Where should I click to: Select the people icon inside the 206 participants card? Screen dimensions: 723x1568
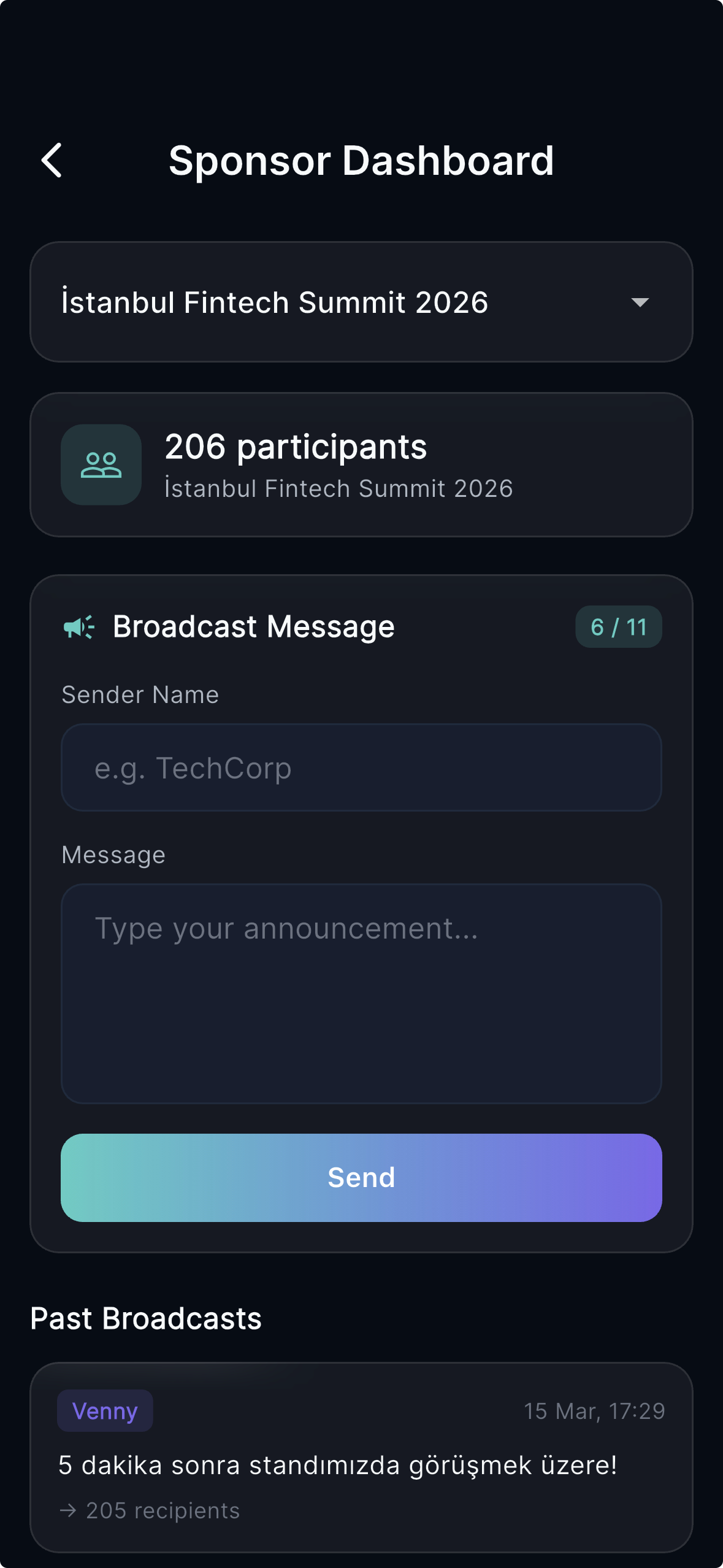[x=101, y=464]
